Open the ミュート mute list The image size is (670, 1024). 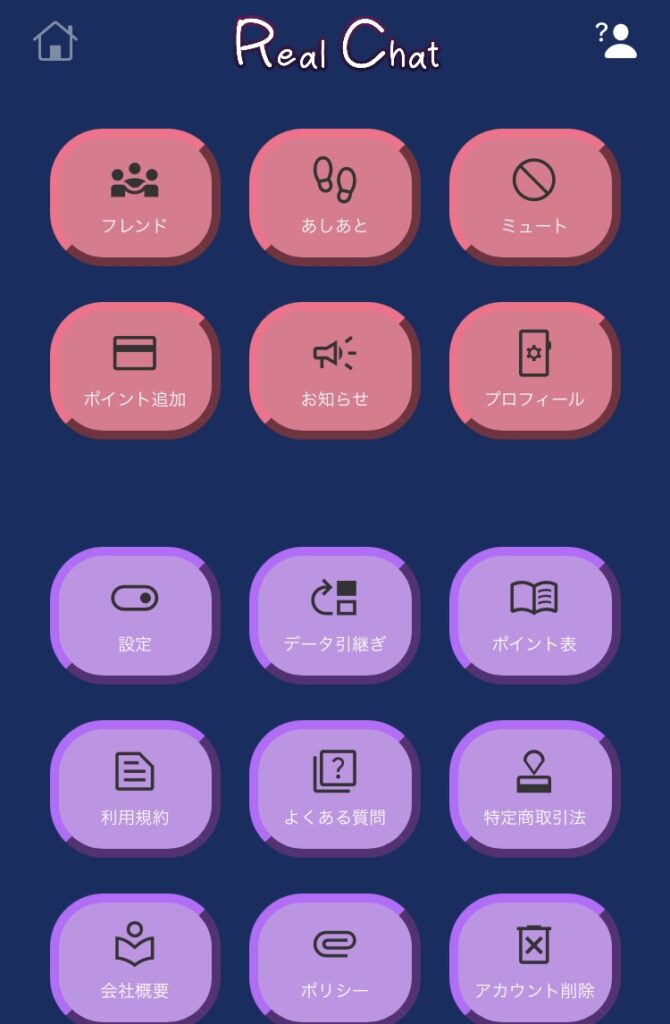coord(534,196)
